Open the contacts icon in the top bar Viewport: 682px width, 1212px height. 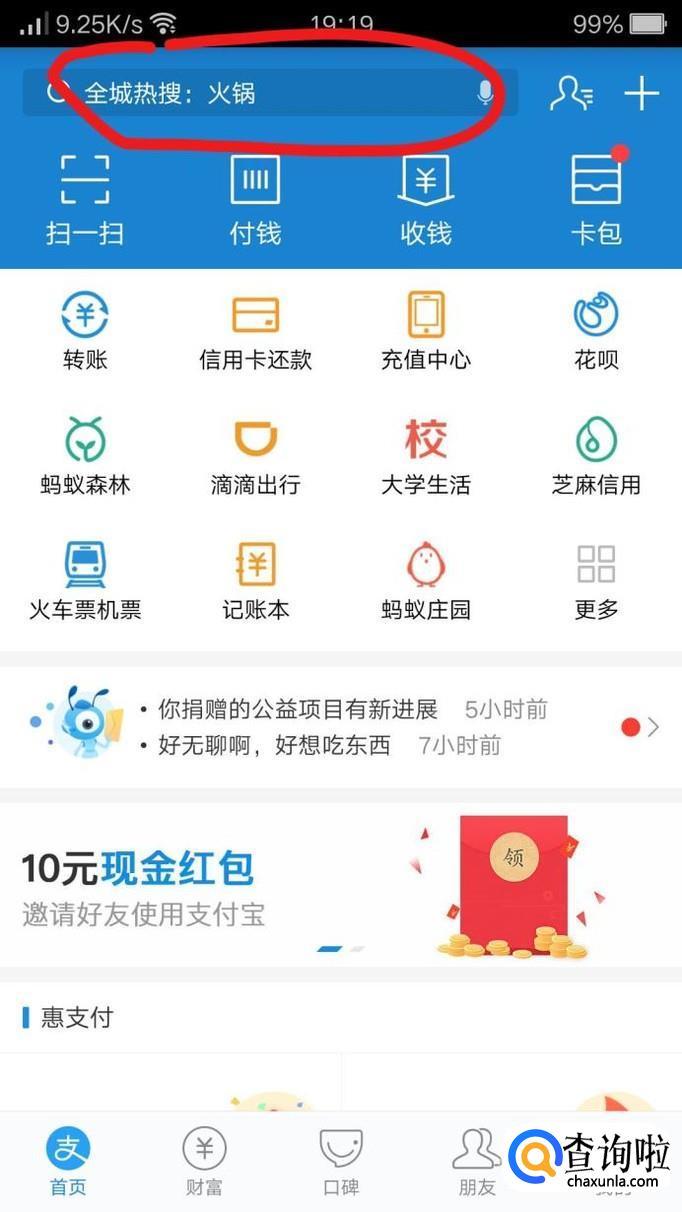pos(571,94)
